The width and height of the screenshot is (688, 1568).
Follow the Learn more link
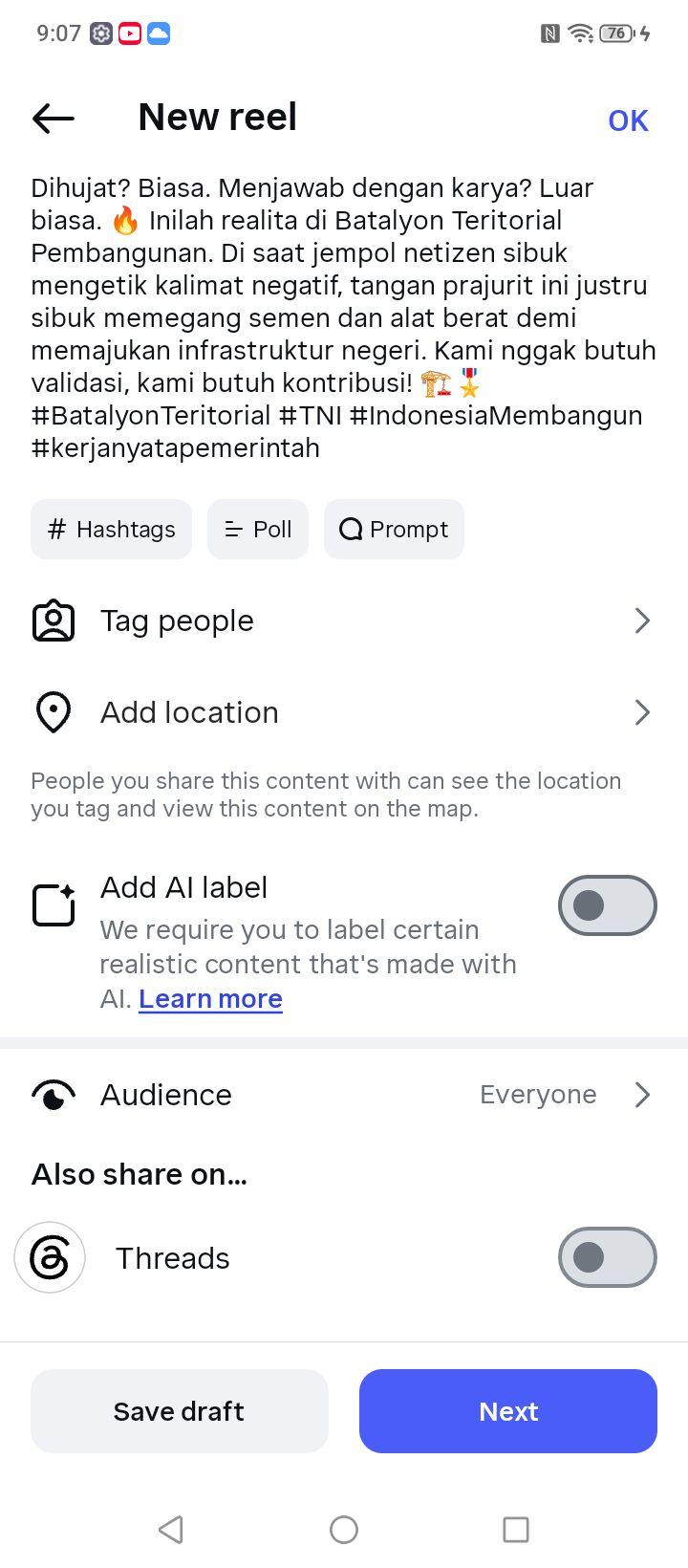pyautogui.click(x=210, y=998)
